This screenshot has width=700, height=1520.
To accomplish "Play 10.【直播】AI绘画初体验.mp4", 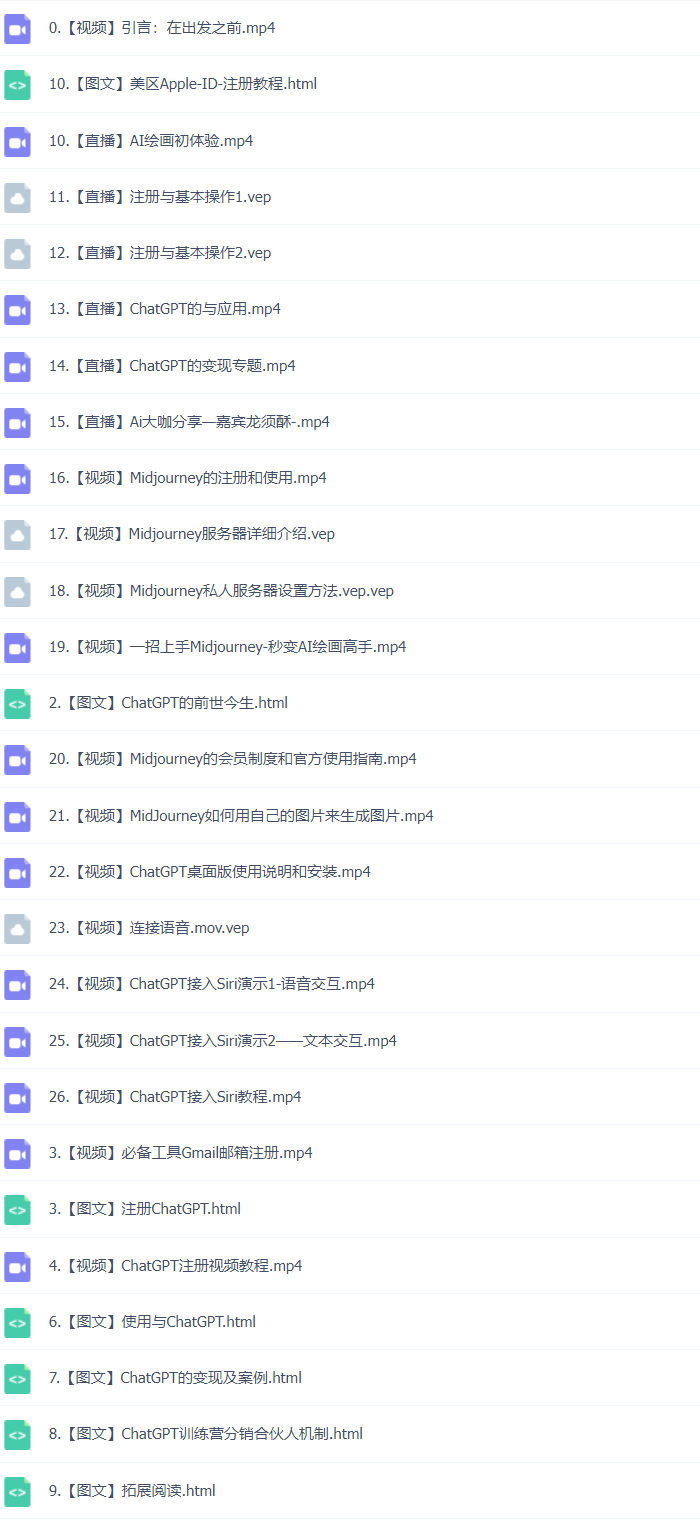I will tap(150, 141).
